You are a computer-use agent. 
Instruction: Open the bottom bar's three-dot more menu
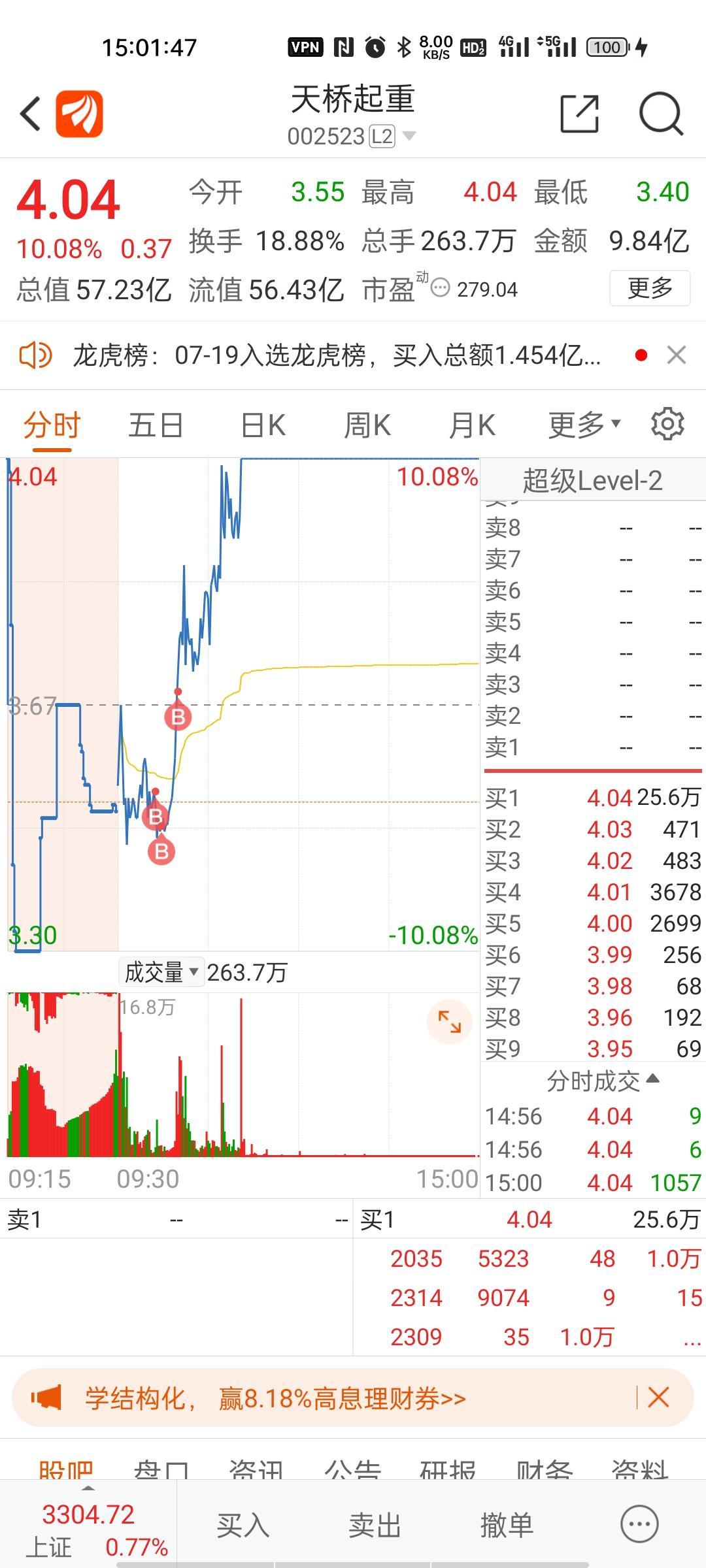639,1525
